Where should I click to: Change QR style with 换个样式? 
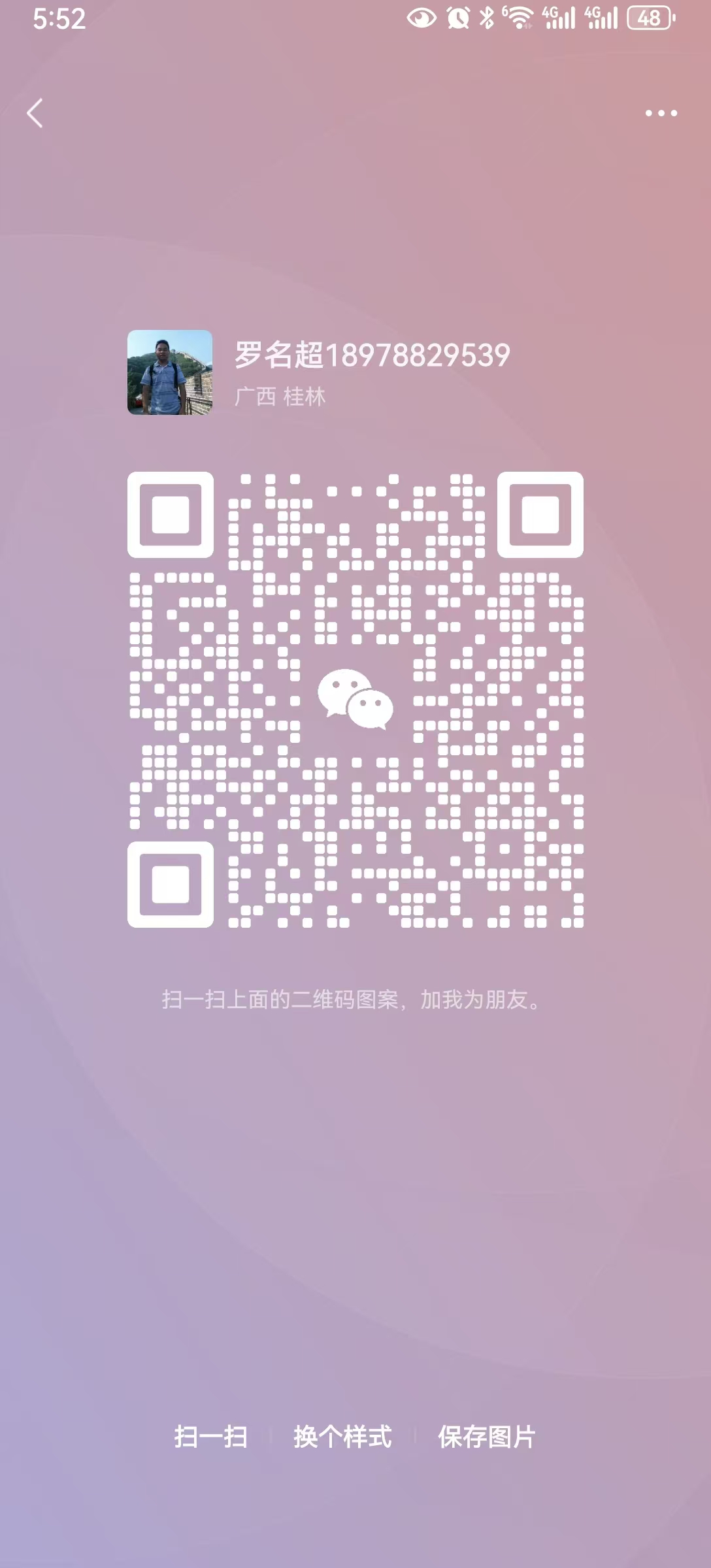tap(342, 1437)
